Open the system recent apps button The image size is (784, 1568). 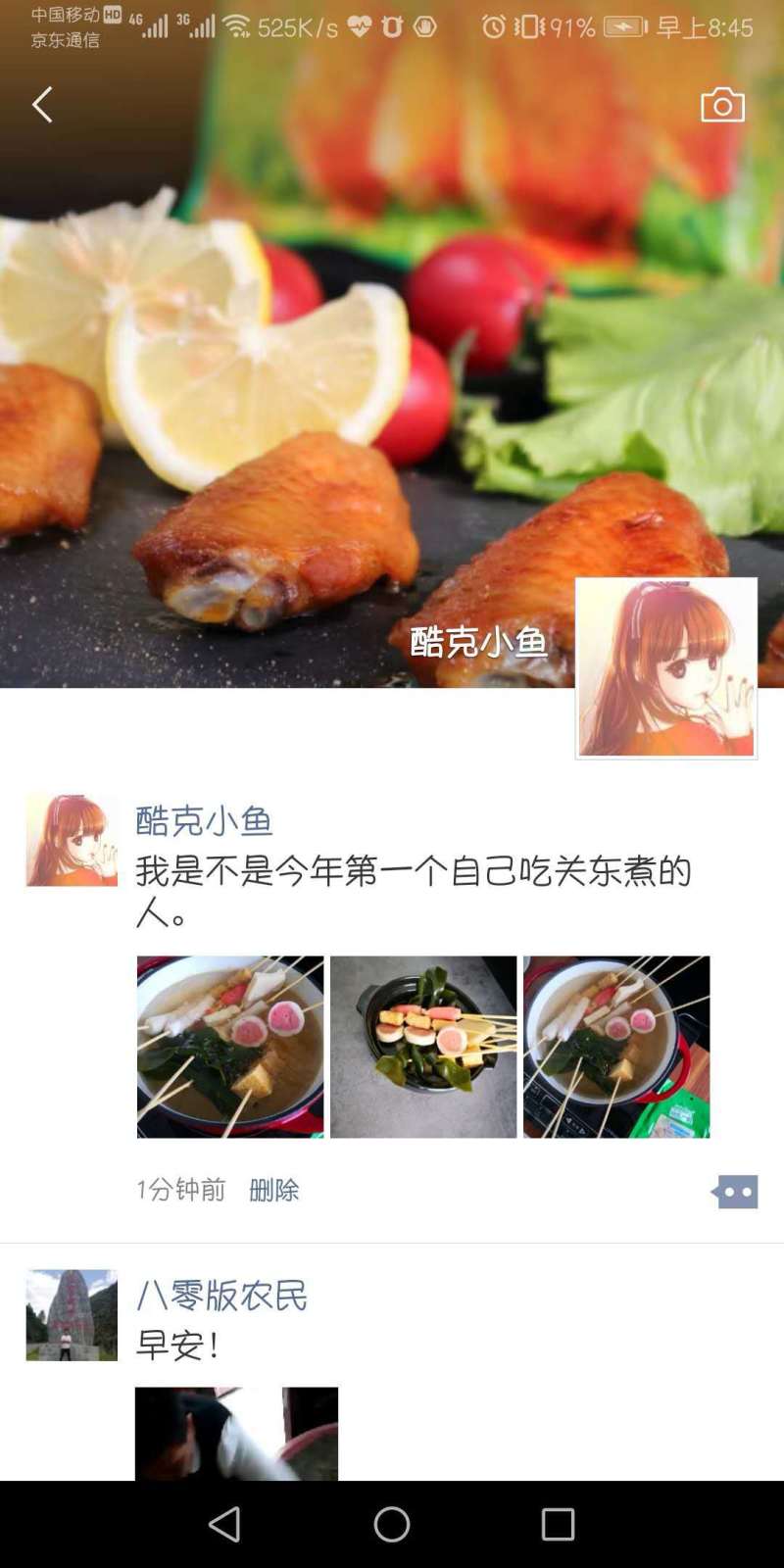tap(558, 1524)
